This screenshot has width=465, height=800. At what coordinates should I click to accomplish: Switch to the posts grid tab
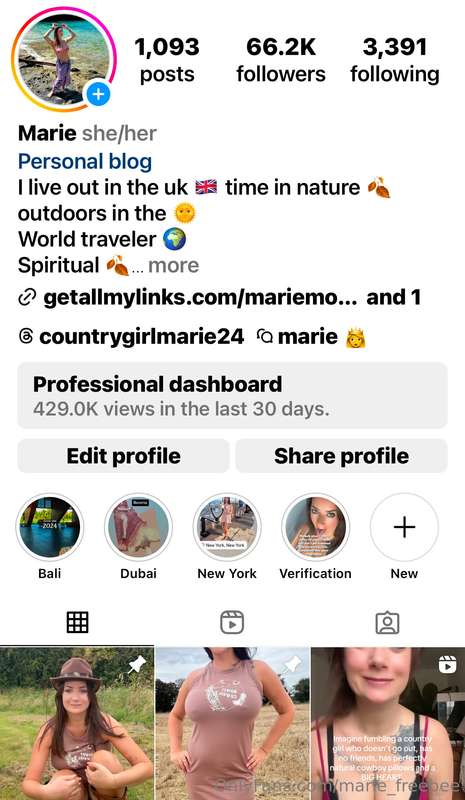coord(78,622)
